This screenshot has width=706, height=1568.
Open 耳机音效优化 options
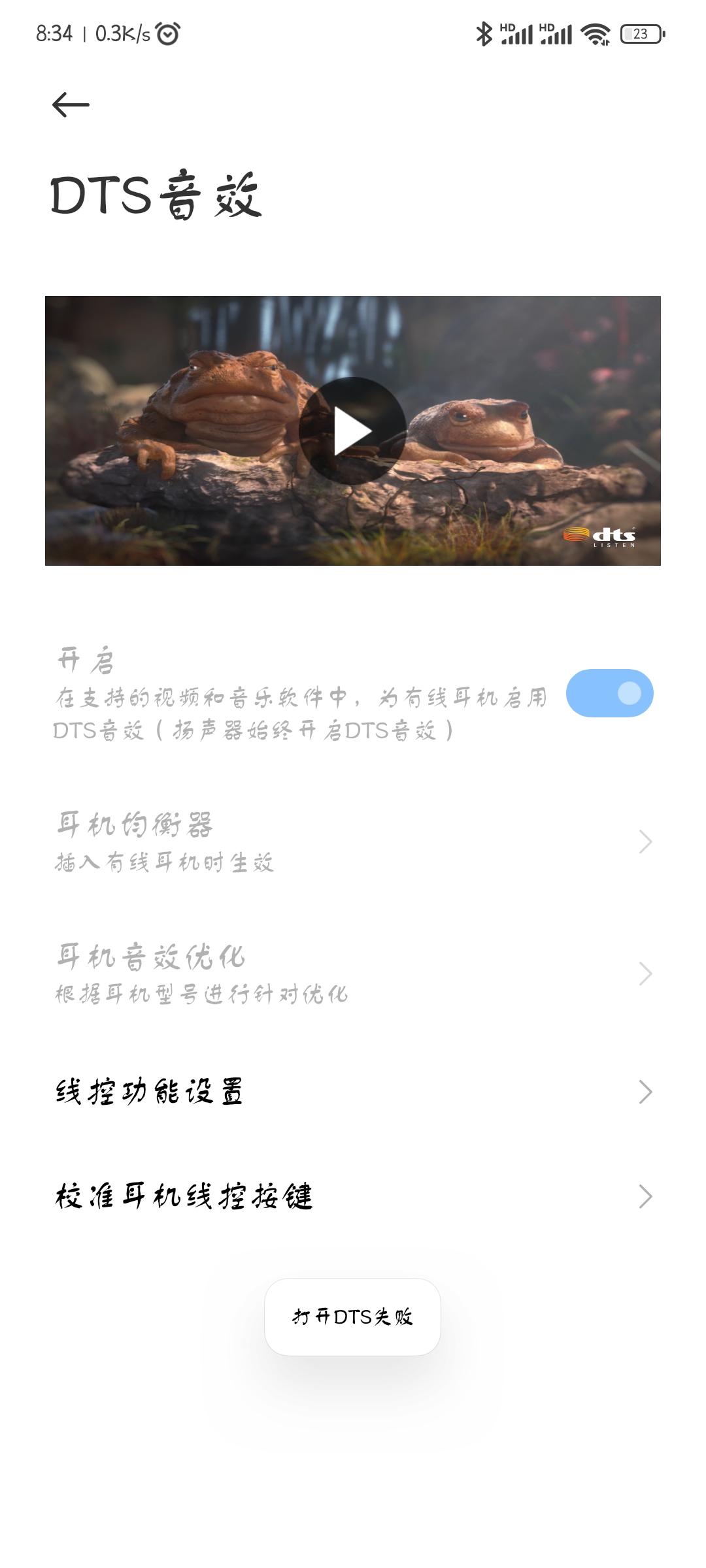(353, 973)
